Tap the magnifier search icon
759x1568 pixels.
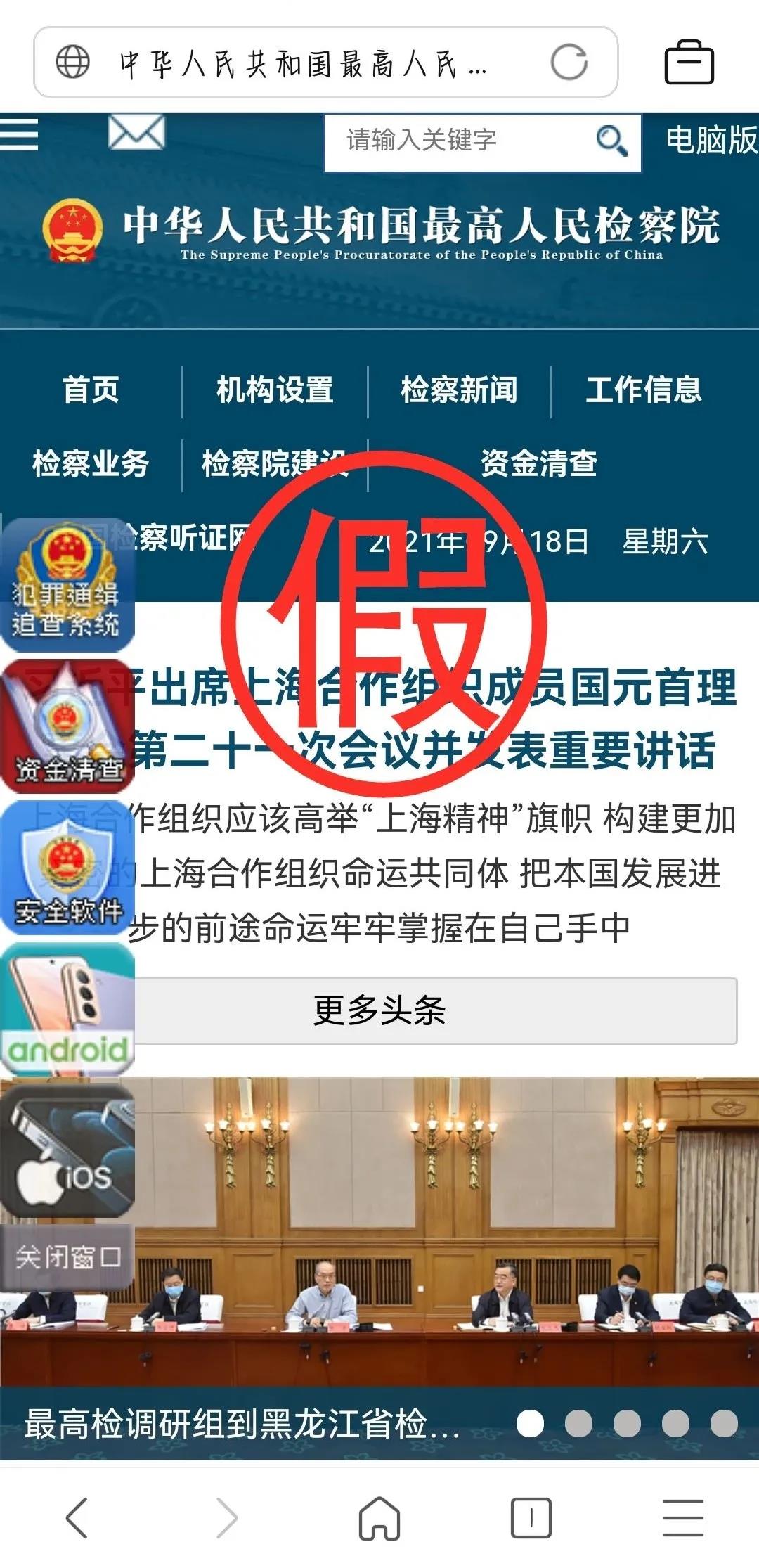click(611, 141)
